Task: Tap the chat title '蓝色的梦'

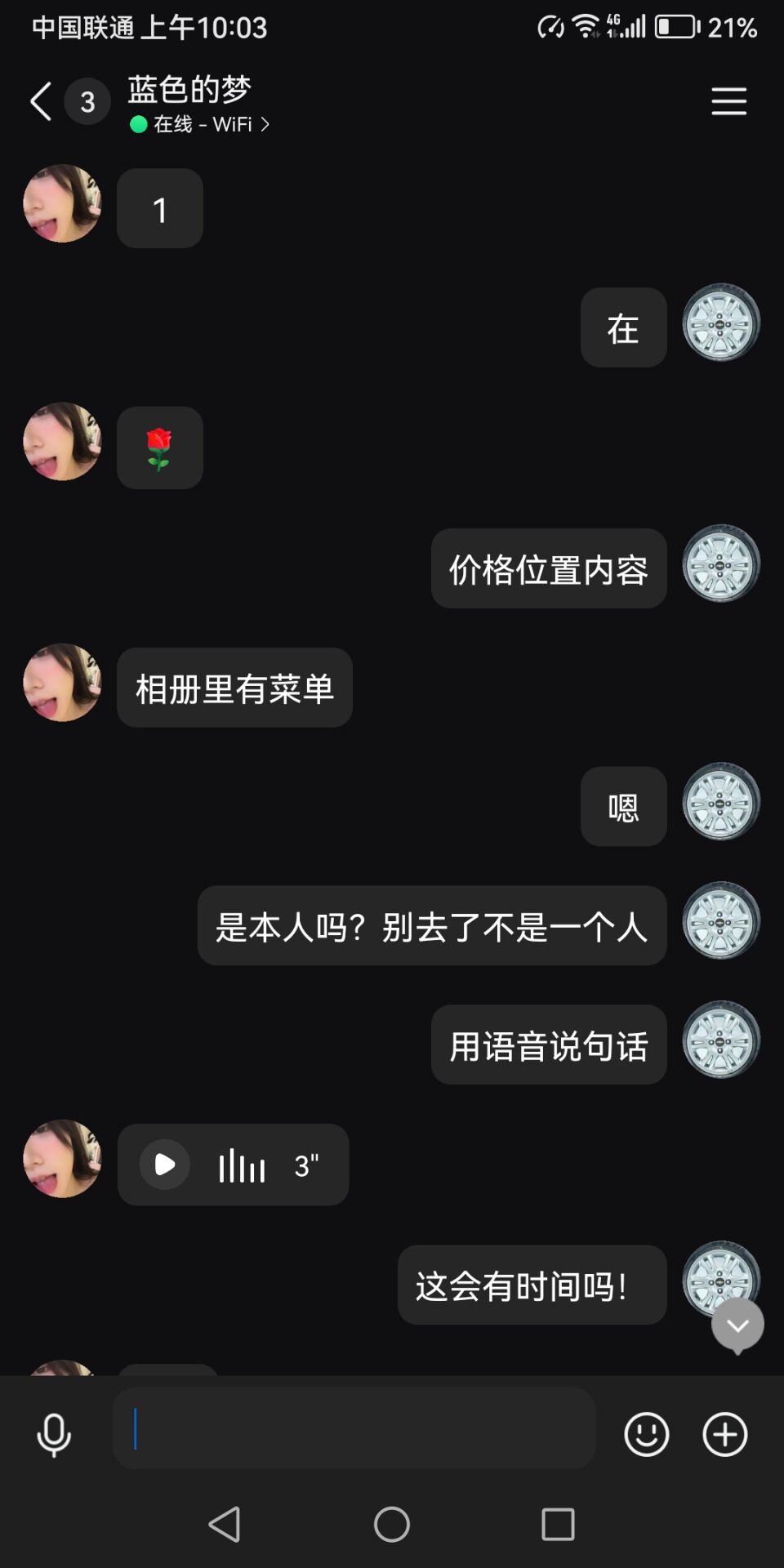Action: coord(189,88)
